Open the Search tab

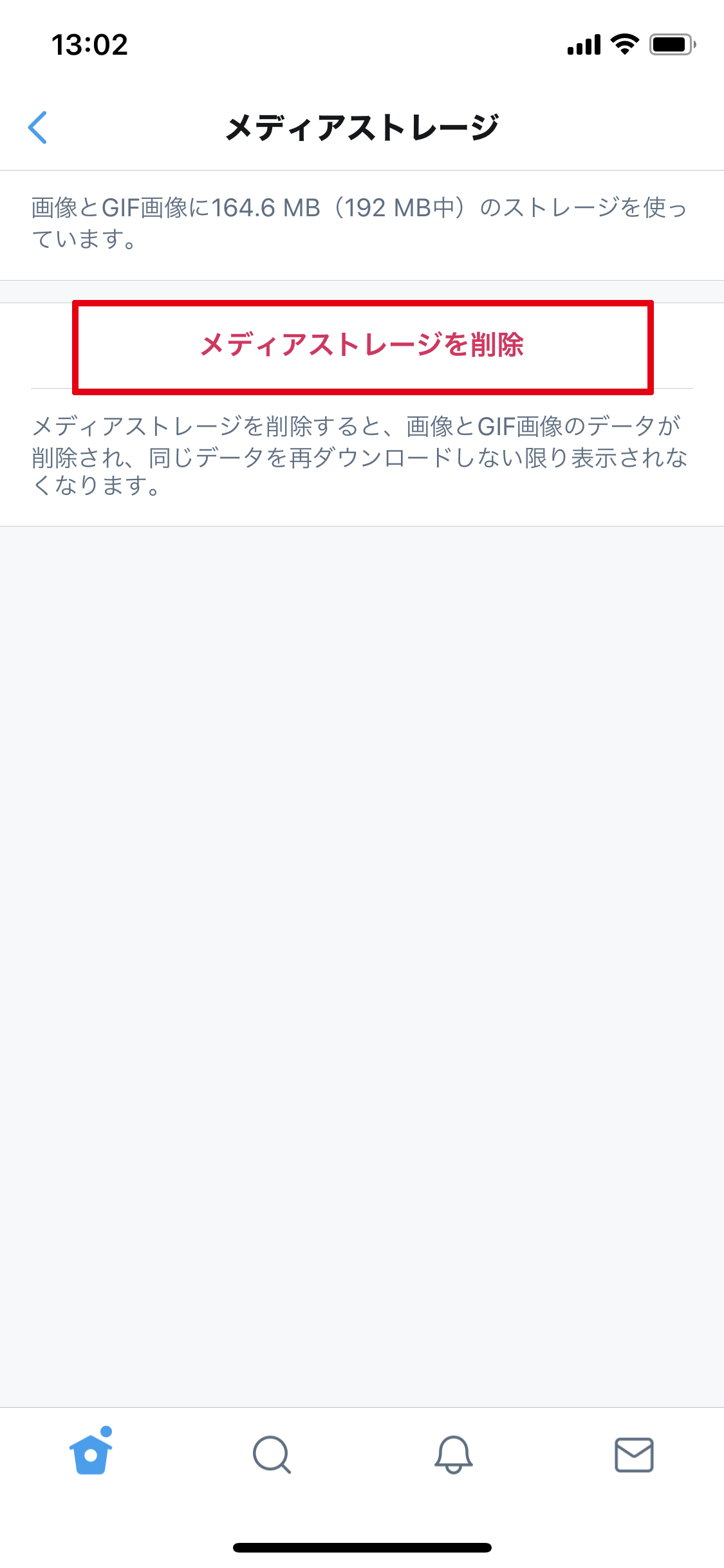coord(272,1455)
